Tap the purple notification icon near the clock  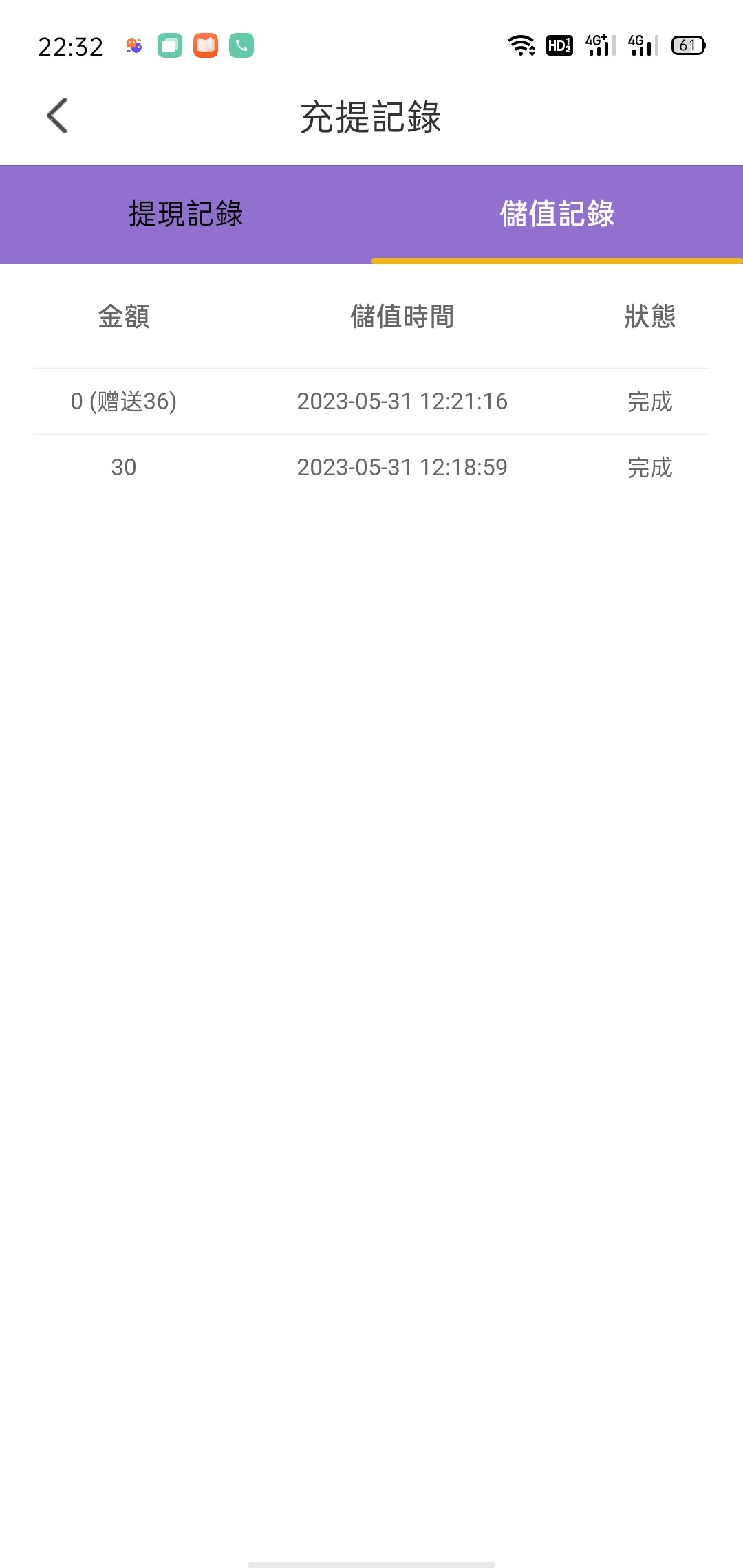[133, 46]
